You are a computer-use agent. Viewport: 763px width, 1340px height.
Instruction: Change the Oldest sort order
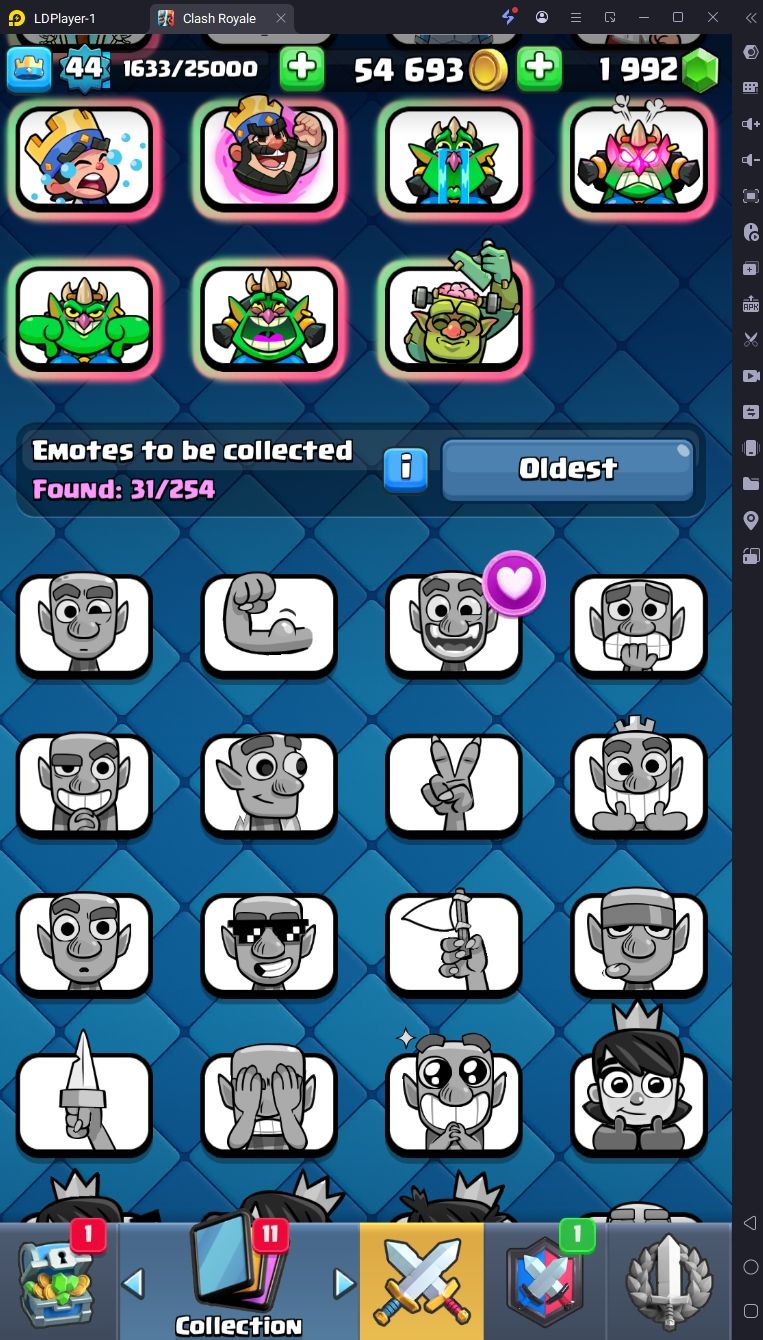(x=567, y=469)
